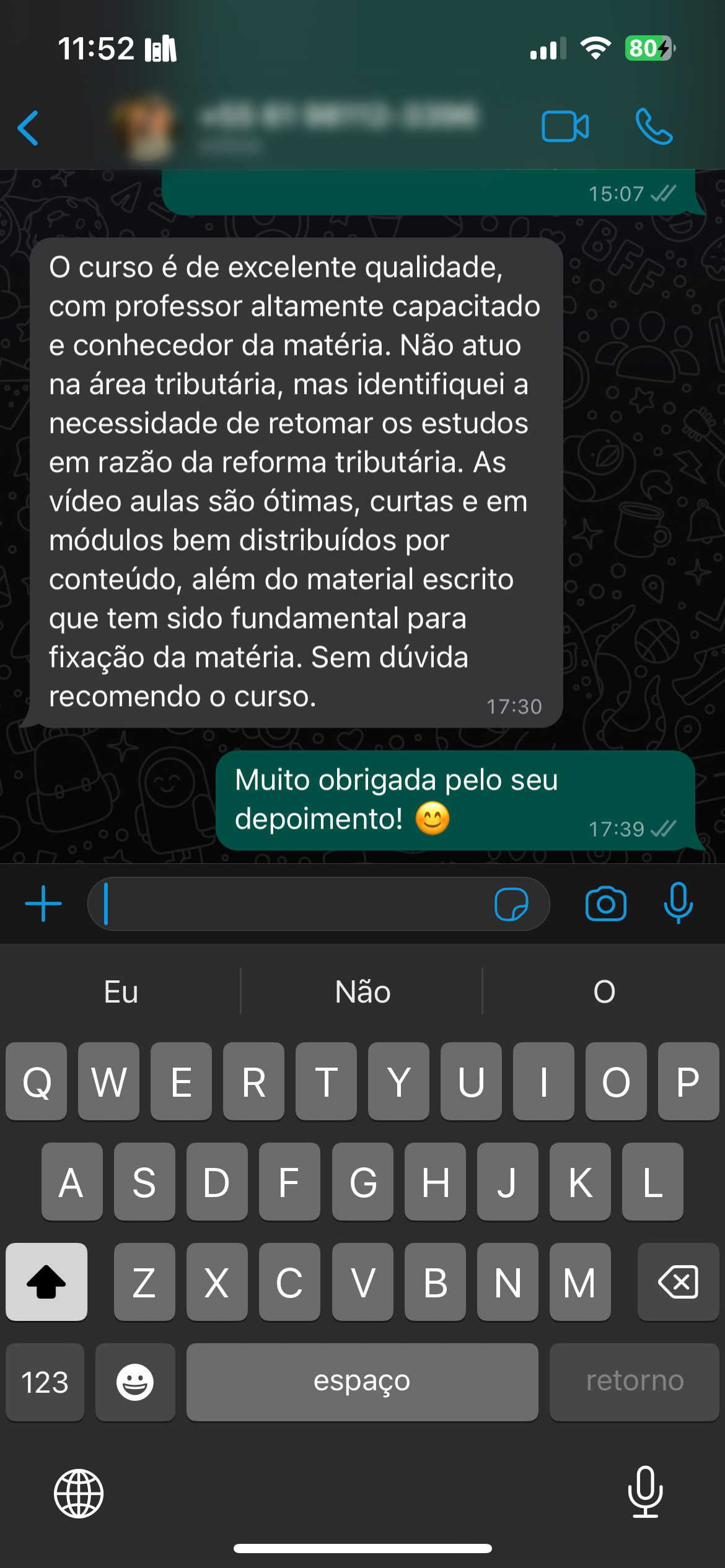Open the attachment plus menu
The width and height of the screenshot is (725, 1568).
[x=43, y=904]
